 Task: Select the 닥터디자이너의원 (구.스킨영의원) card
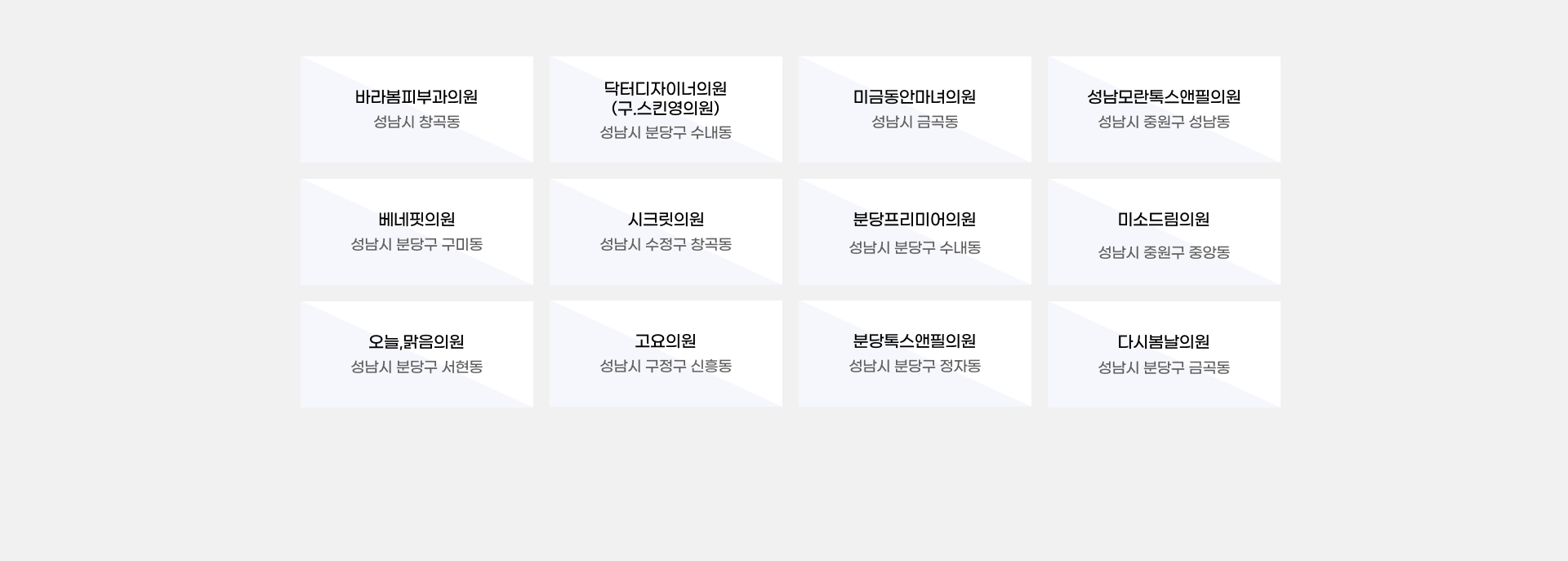[x=666, y=109]
